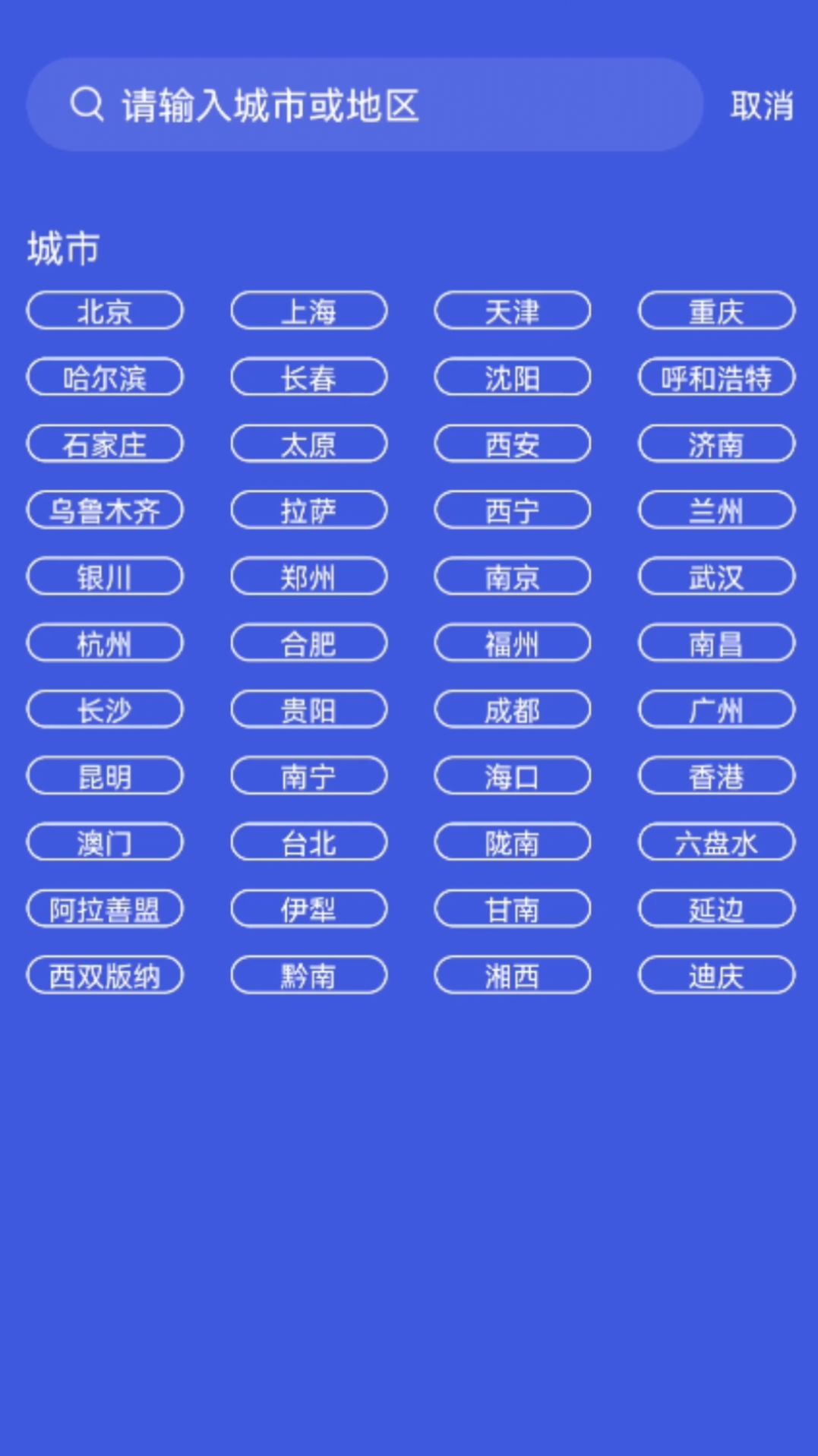
Task: Select 天津 as your city
Action: click(x=513, y=310)
